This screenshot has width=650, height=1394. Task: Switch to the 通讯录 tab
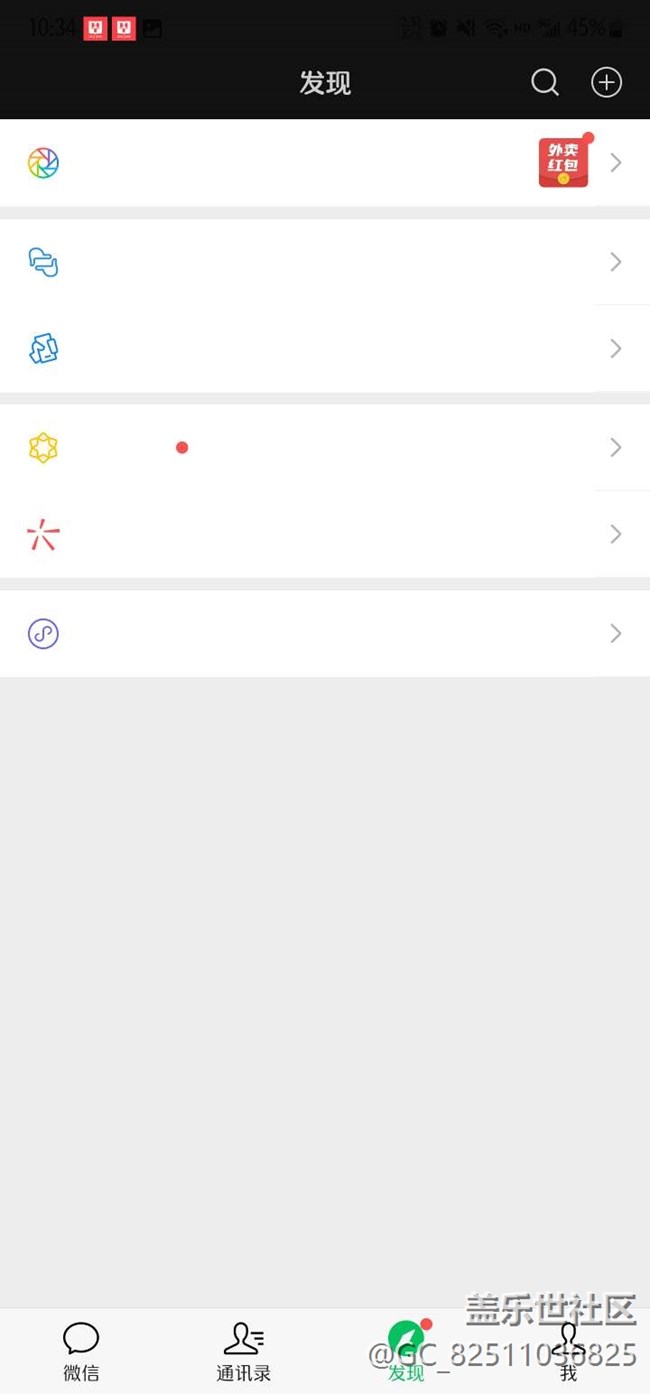coord(243,1350)
